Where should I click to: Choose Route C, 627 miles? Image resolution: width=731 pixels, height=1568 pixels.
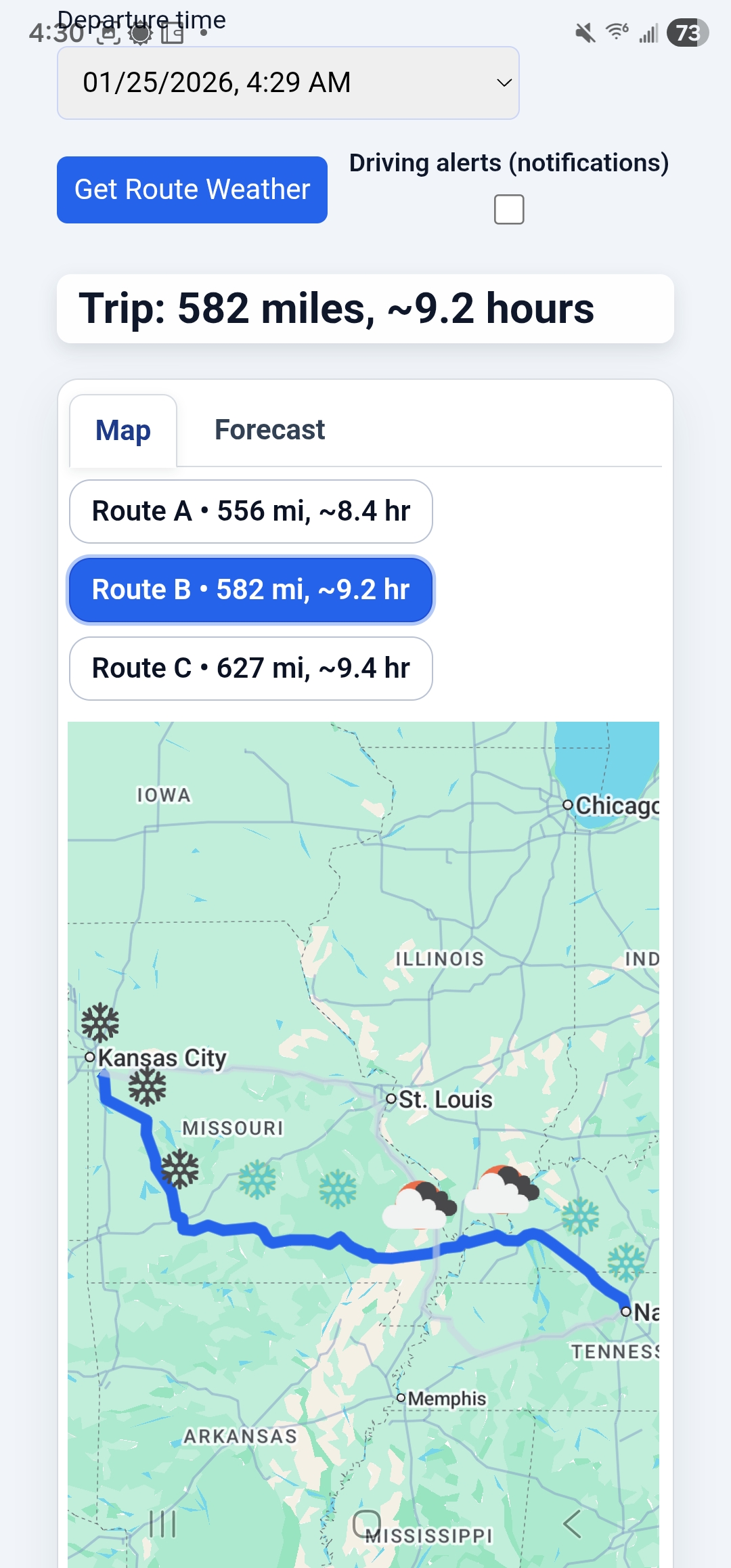(250, 668)
